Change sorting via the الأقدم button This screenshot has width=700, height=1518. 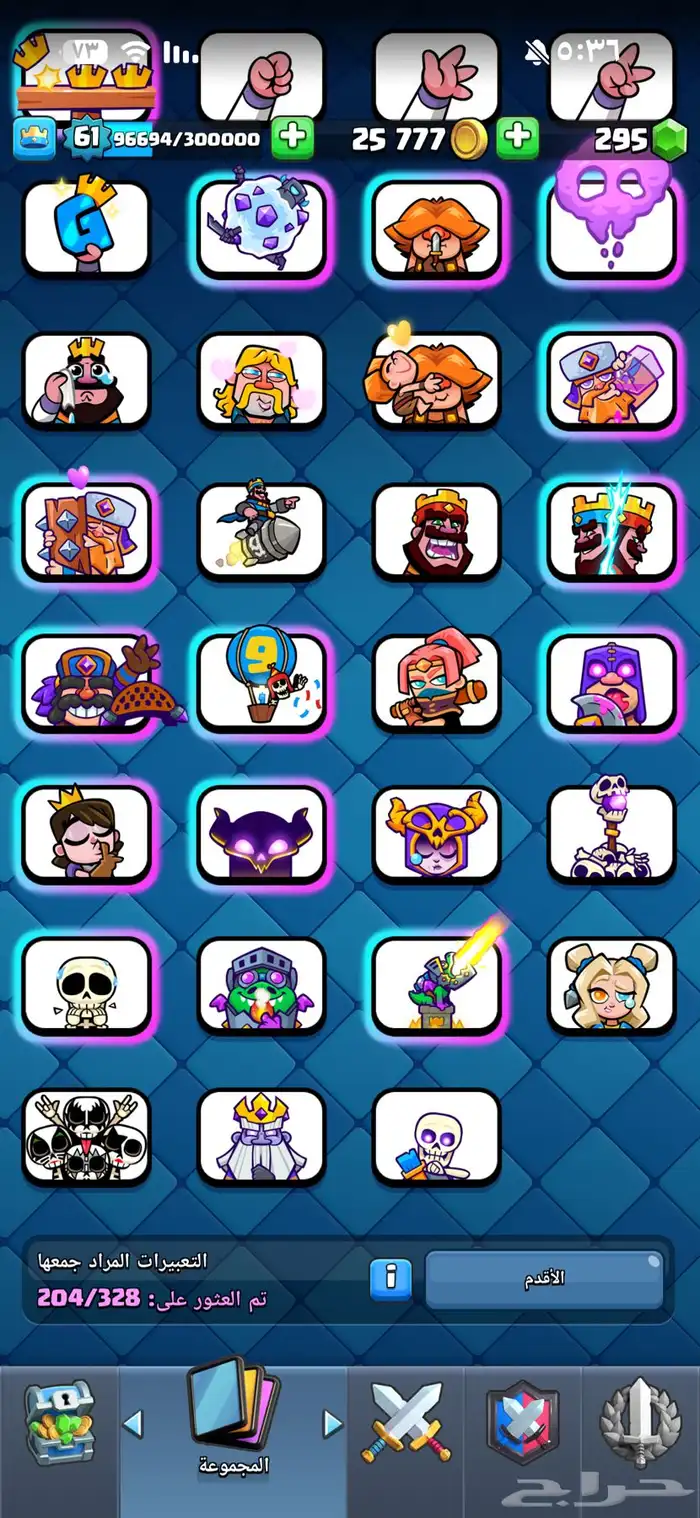544,1278
